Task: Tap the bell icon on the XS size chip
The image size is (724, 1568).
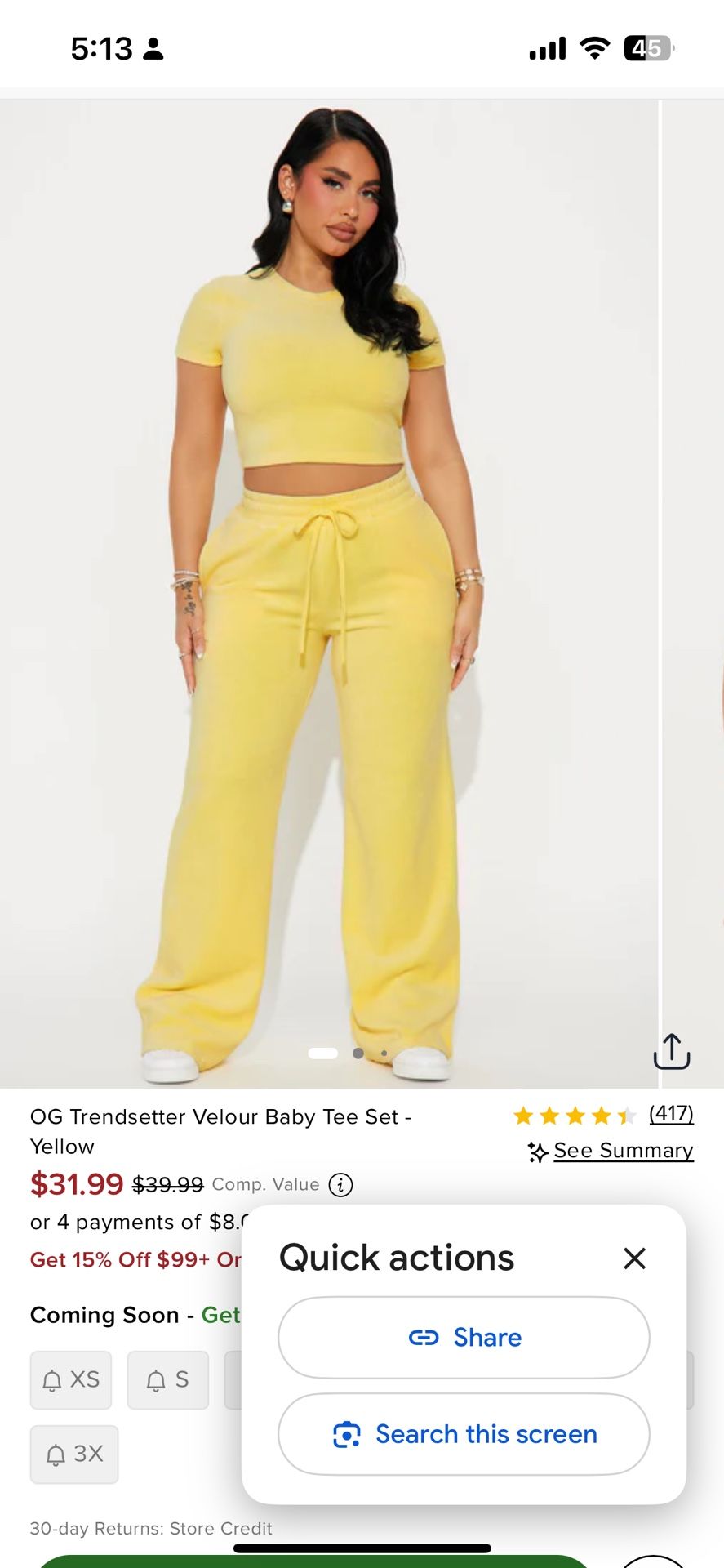Action: [54, 1380]
